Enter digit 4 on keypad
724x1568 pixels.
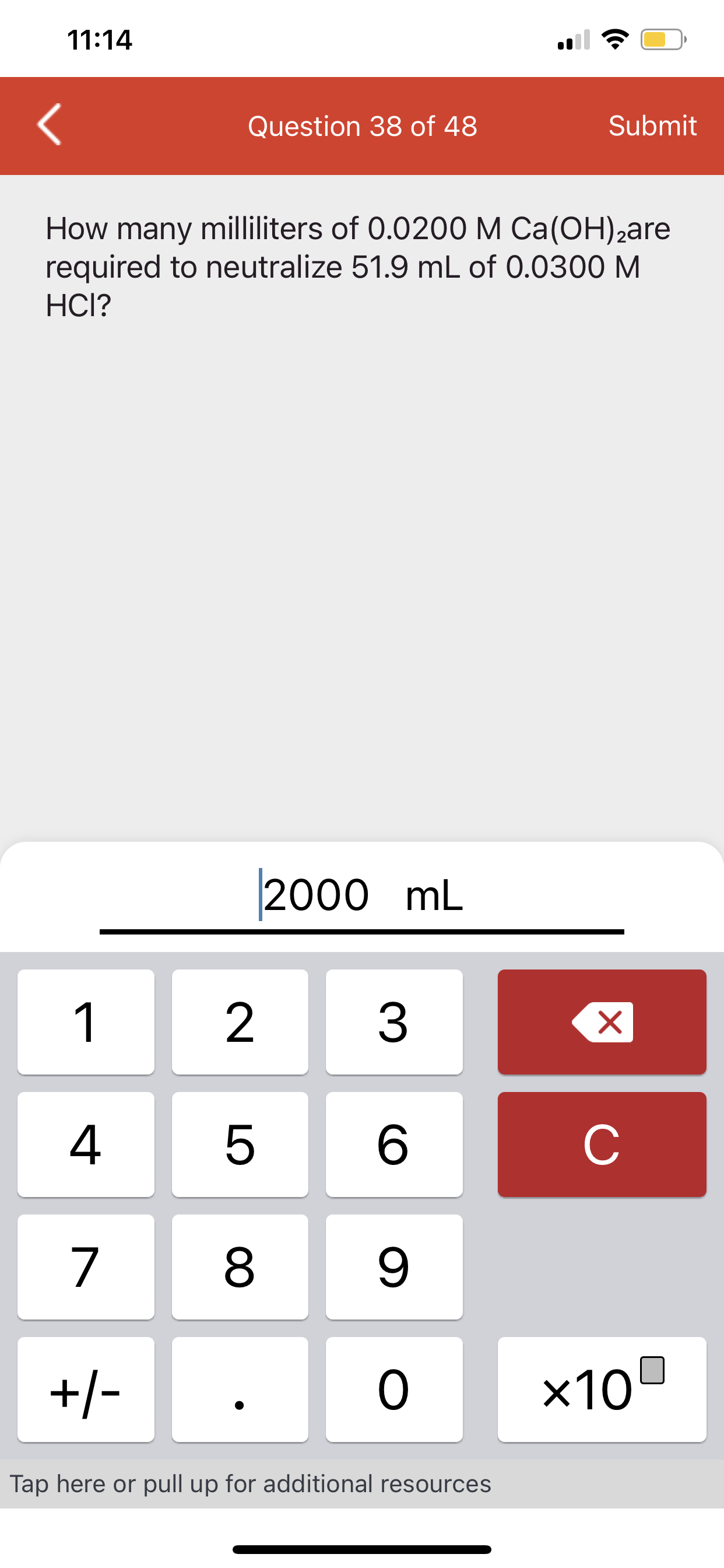86,1144
